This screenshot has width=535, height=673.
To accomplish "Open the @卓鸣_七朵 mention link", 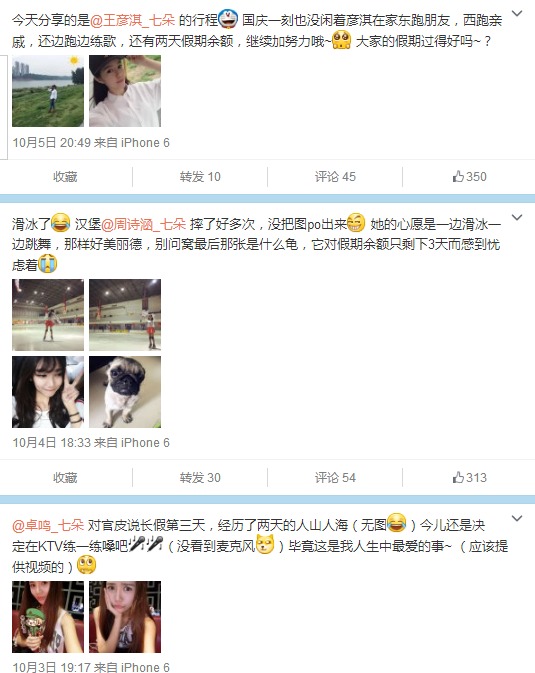I will 48,525.
